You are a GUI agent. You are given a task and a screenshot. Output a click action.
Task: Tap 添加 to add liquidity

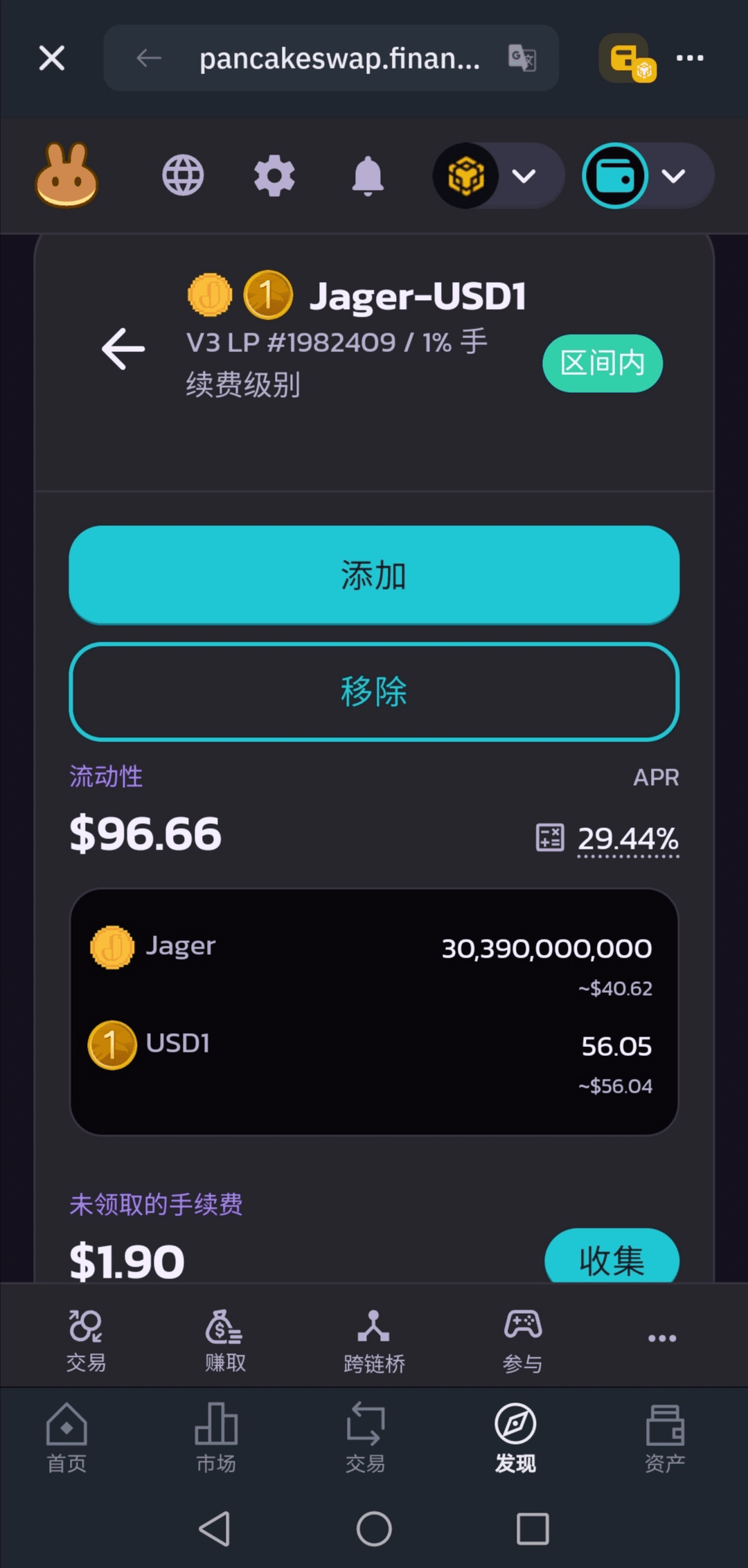pyautogui.click(x=374, y=575)
